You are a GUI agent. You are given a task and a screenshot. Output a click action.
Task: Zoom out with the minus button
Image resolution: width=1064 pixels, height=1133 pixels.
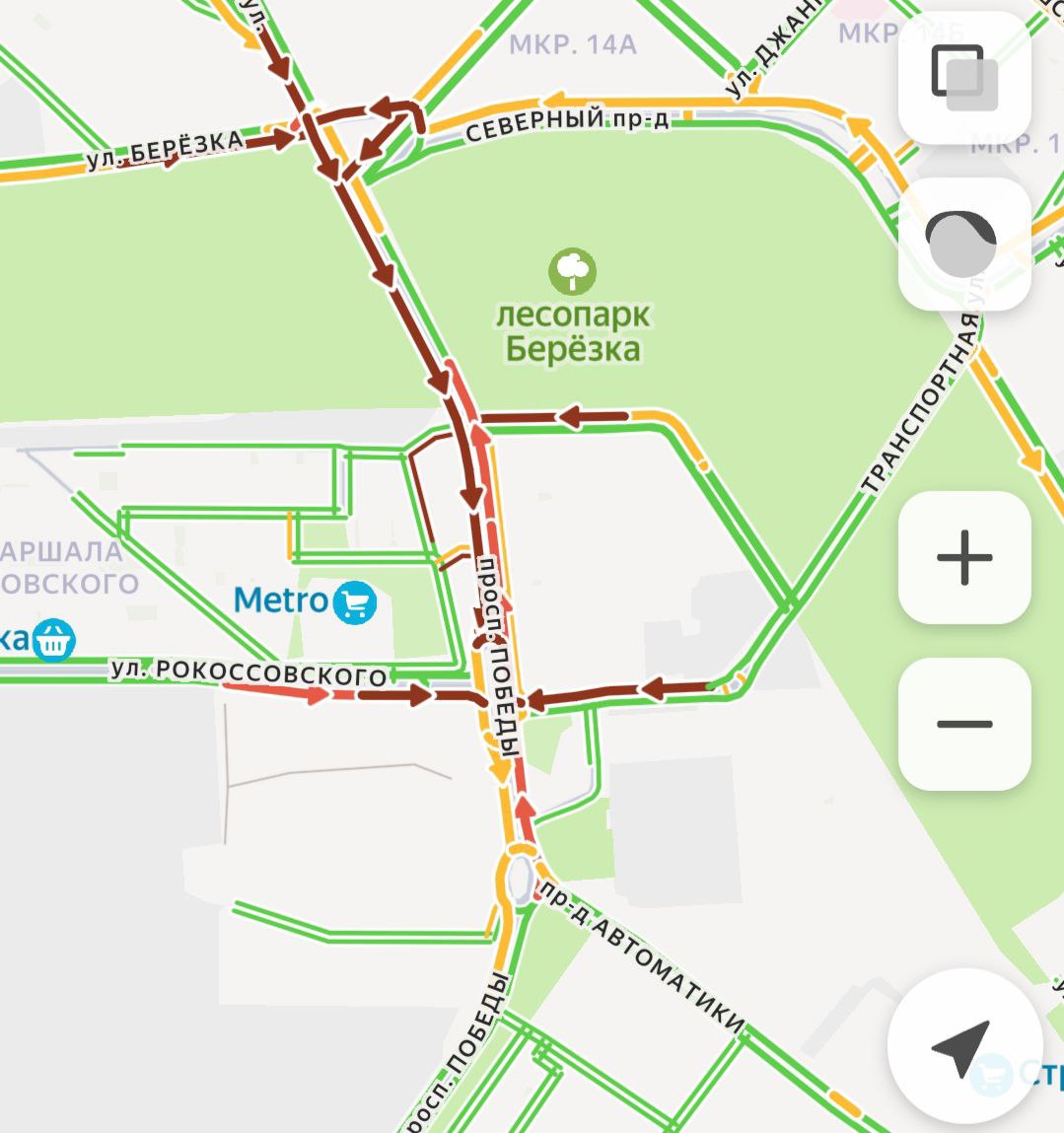click(x=963, y=724)
